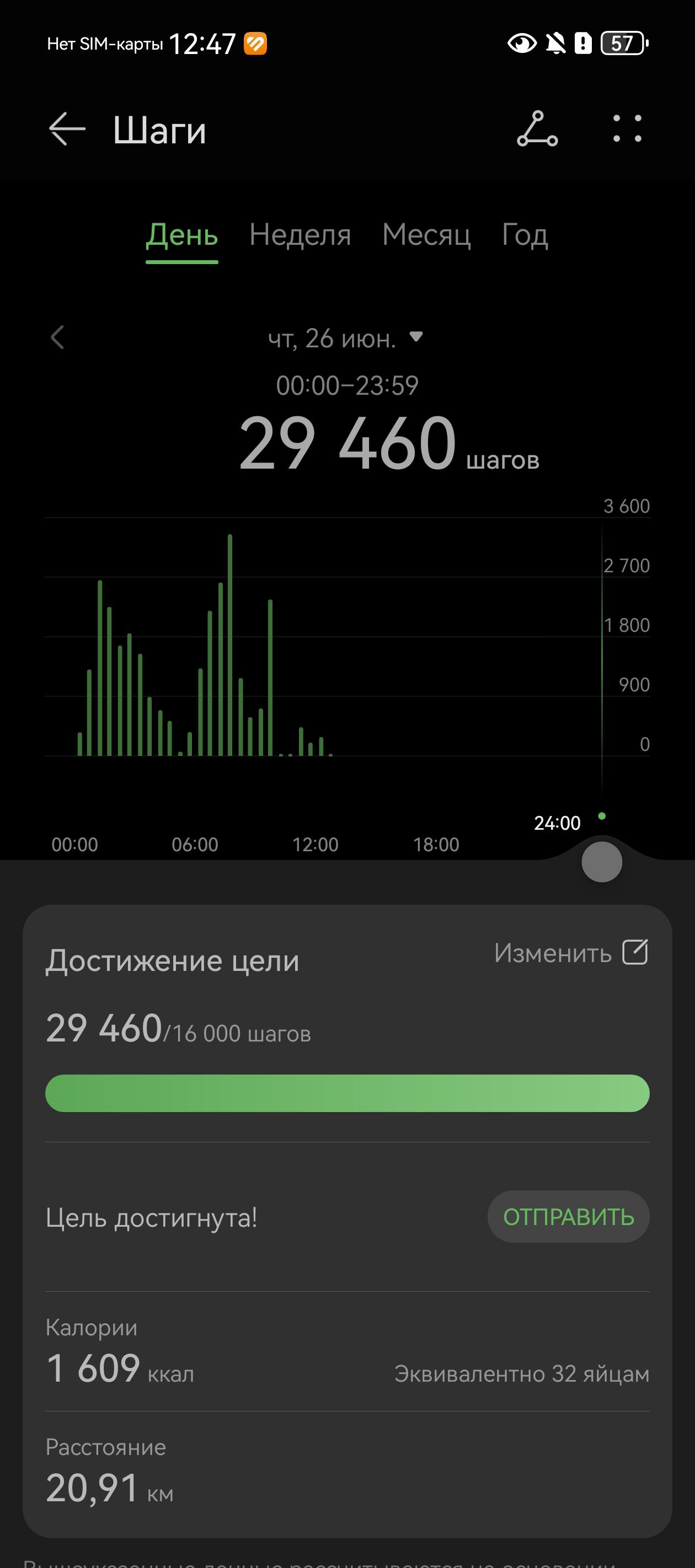Switch to the Месяц tab
The image size is (695, 1568).
point(426,235)
